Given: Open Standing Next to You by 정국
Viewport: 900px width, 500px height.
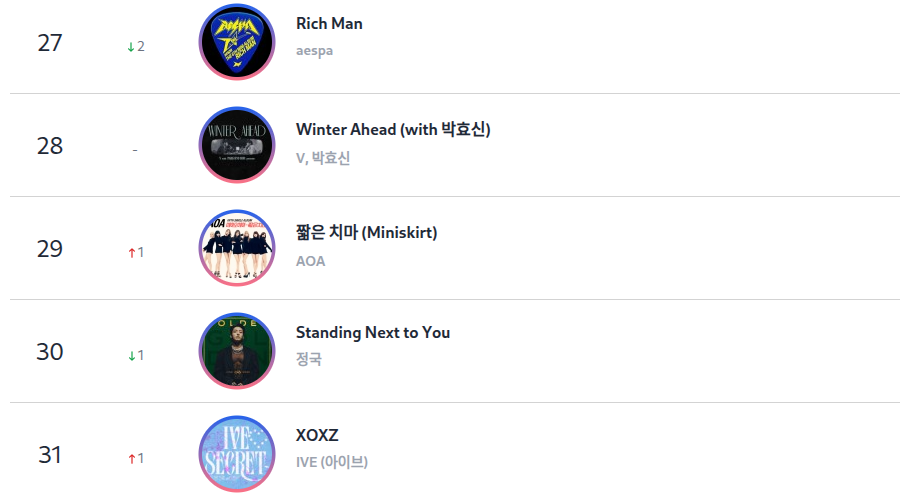Looking at the screenshot, I should pyautogui.click(x=373, y=332).
